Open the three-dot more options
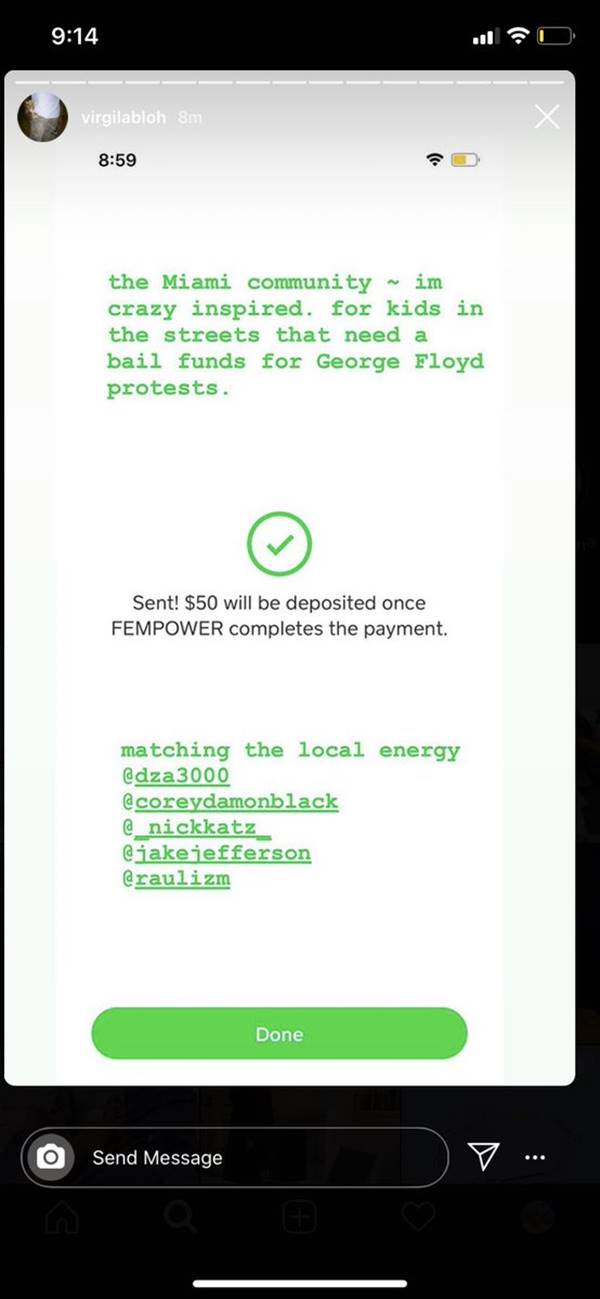This screenshot has width=600, height=1299. pos(535,1157)
